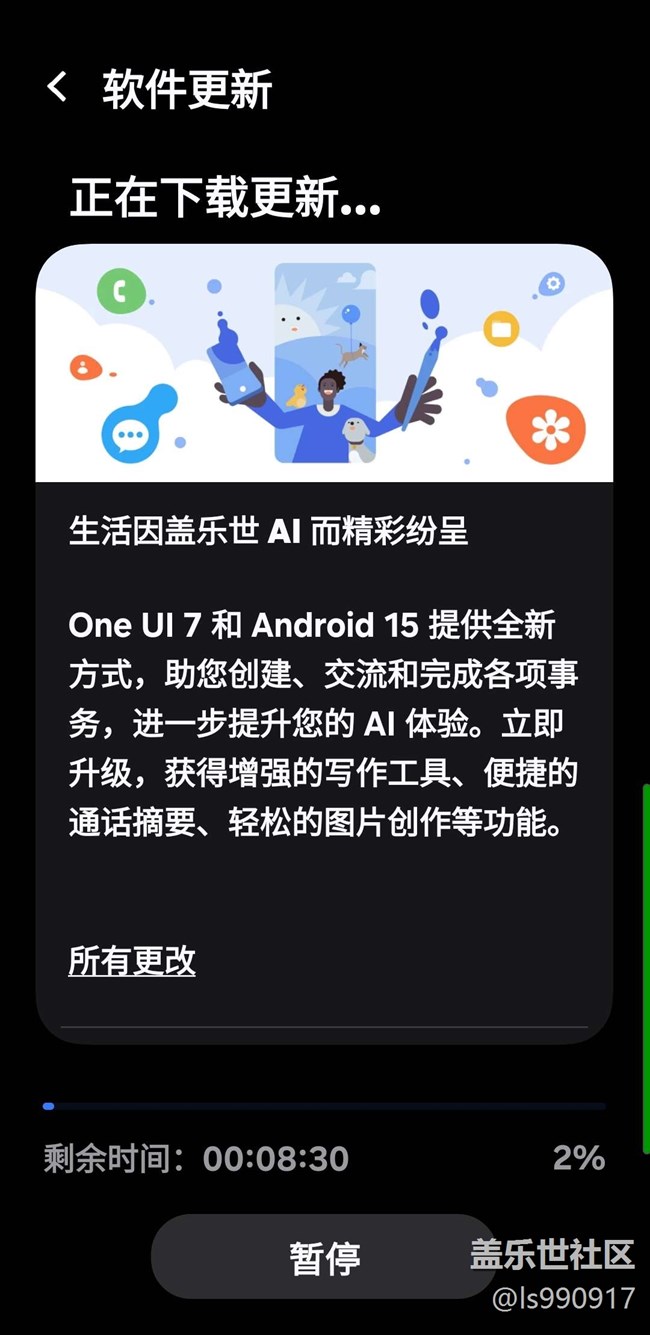Open the 所有更改 link
This screenshot has width=650, height=1335.
[x=132, y=960]
